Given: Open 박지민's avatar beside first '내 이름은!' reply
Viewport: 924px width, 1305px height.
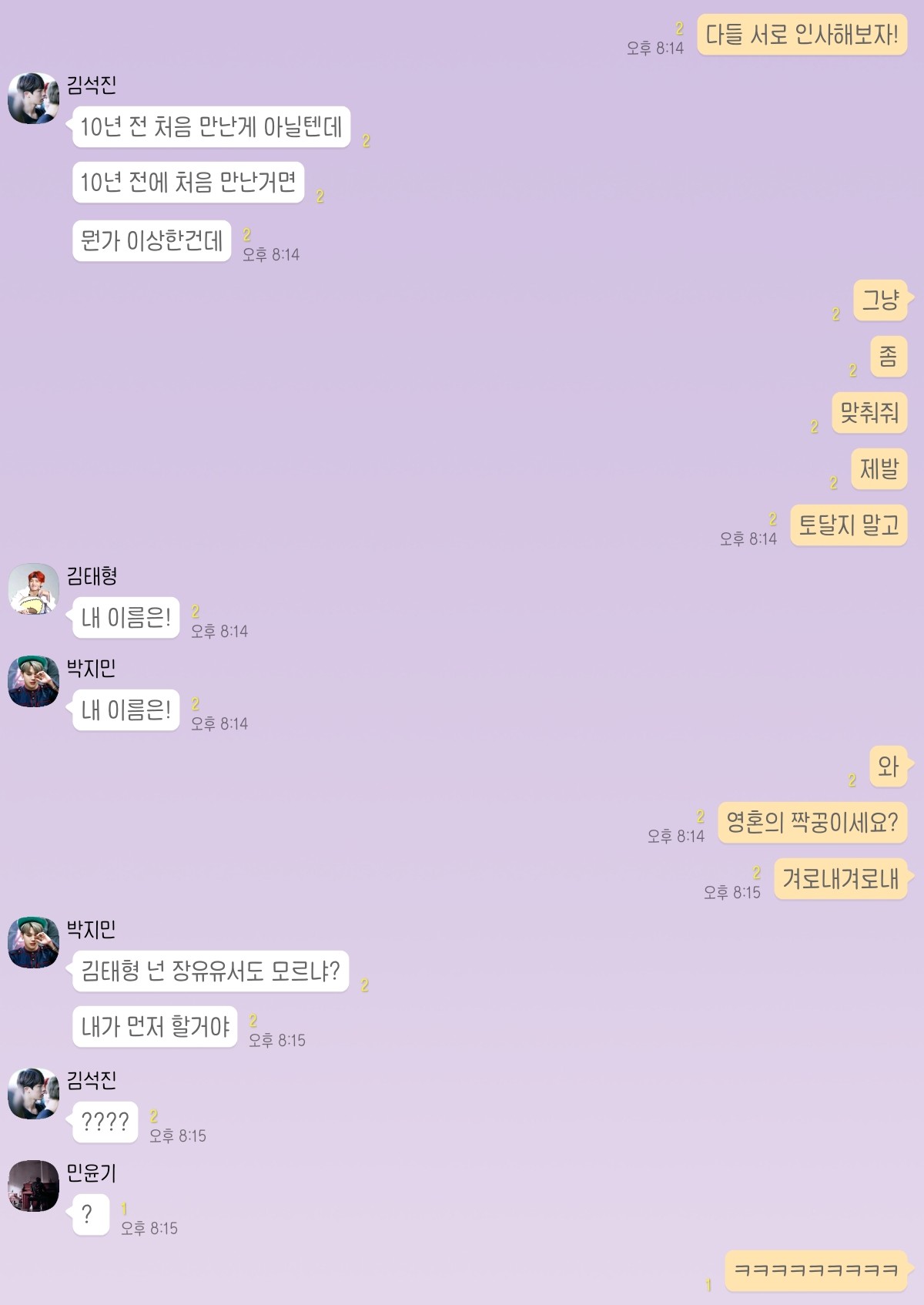Looking at the screenshot, I should pos(33,682).
